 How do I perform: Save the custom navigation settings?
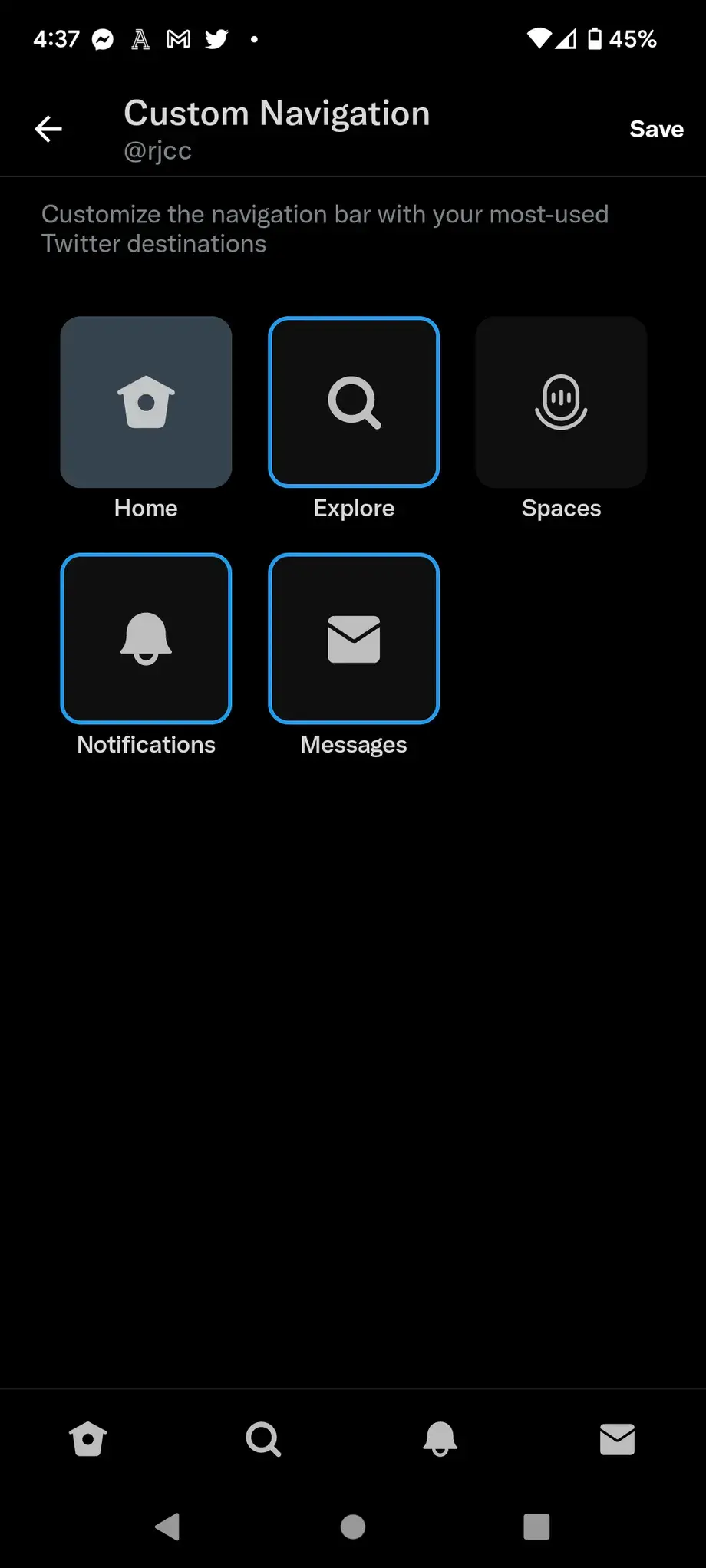pyautogui.click(x=656, y=129)
